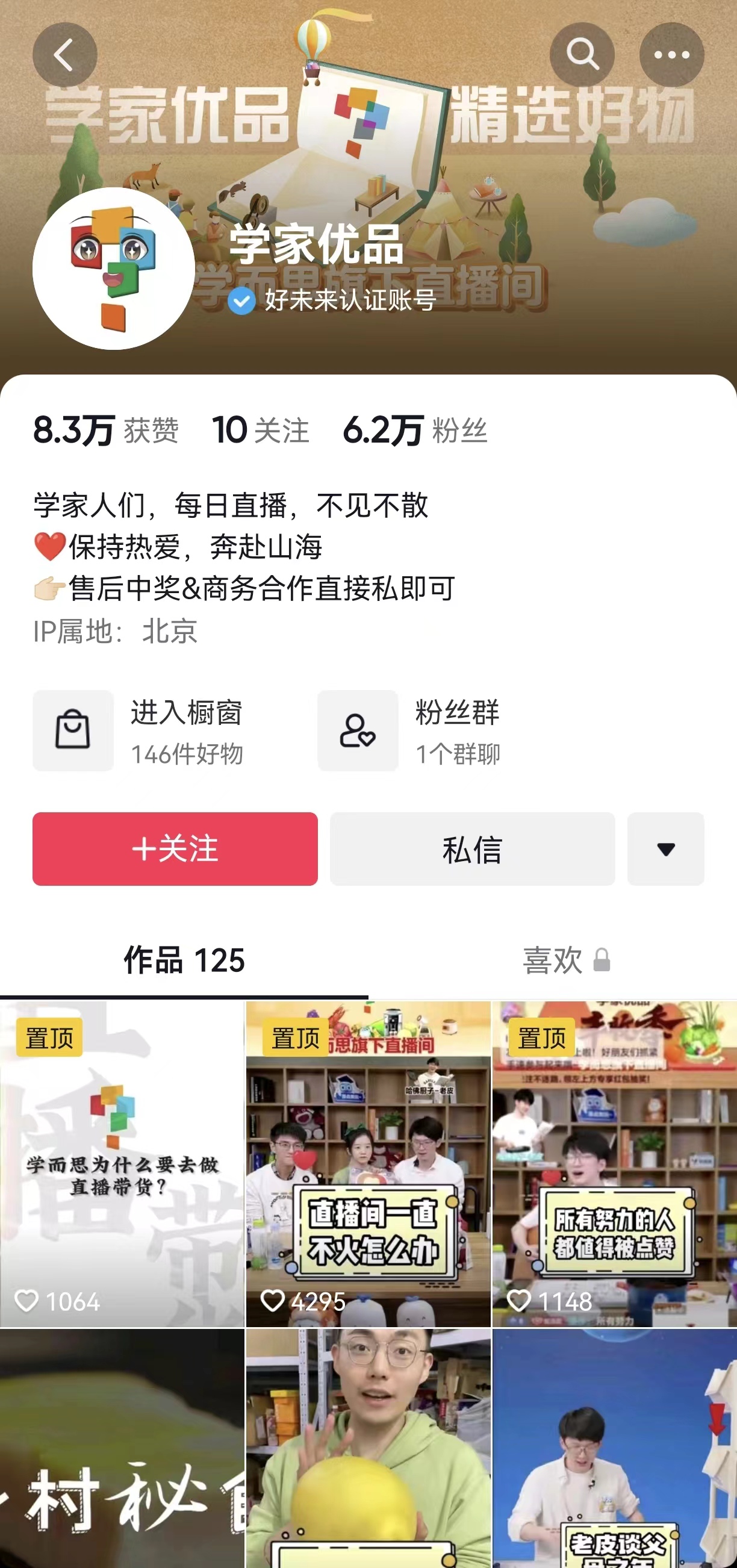The width and height of the screenshot is (737, 1568).
Task: Play the video of man holding yellow pomelo
Action: pyautogui.click(x=368, y=1449)
